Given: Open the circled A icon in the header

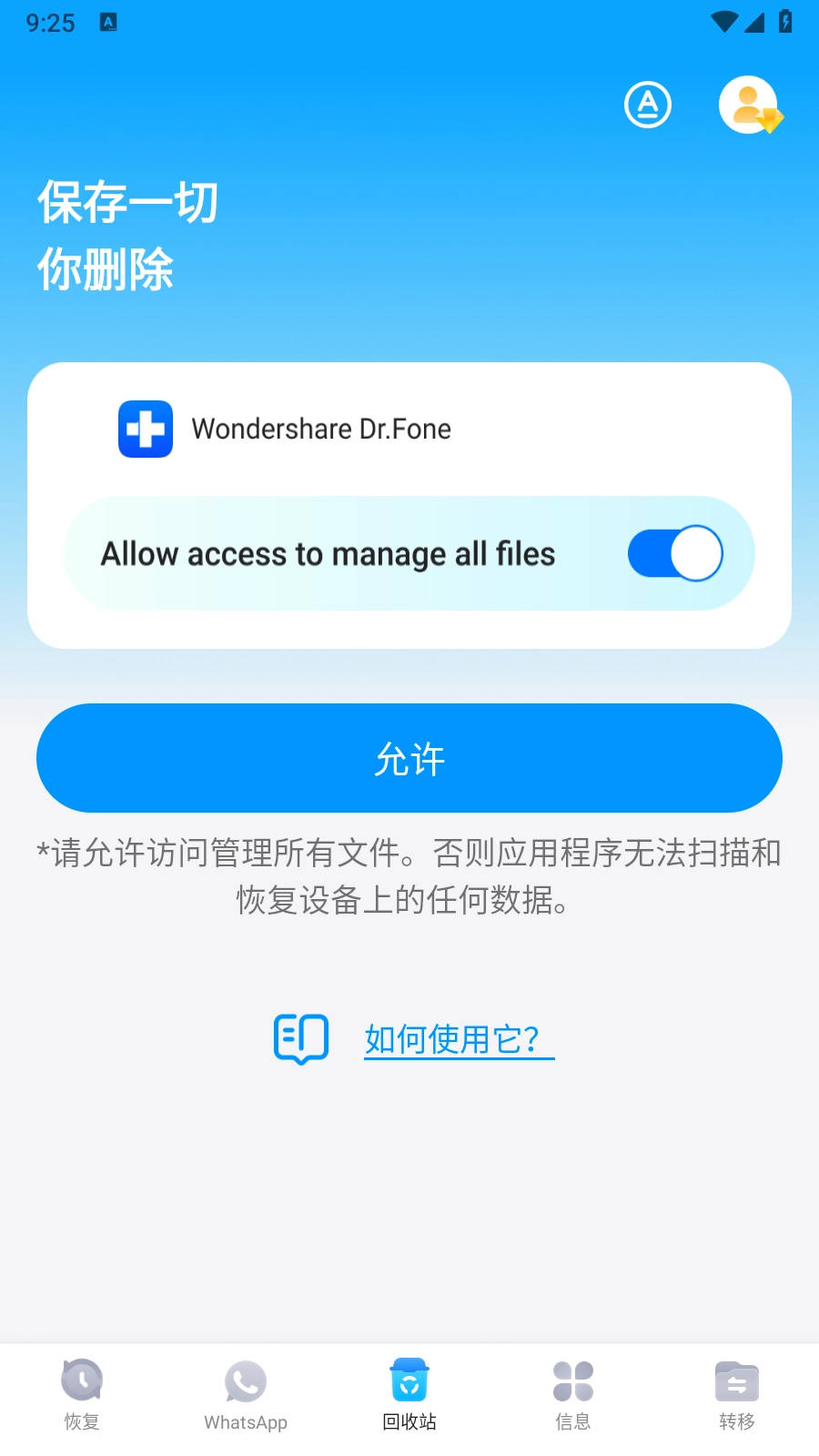Looking at the screenshot, I should coord(648,106).
